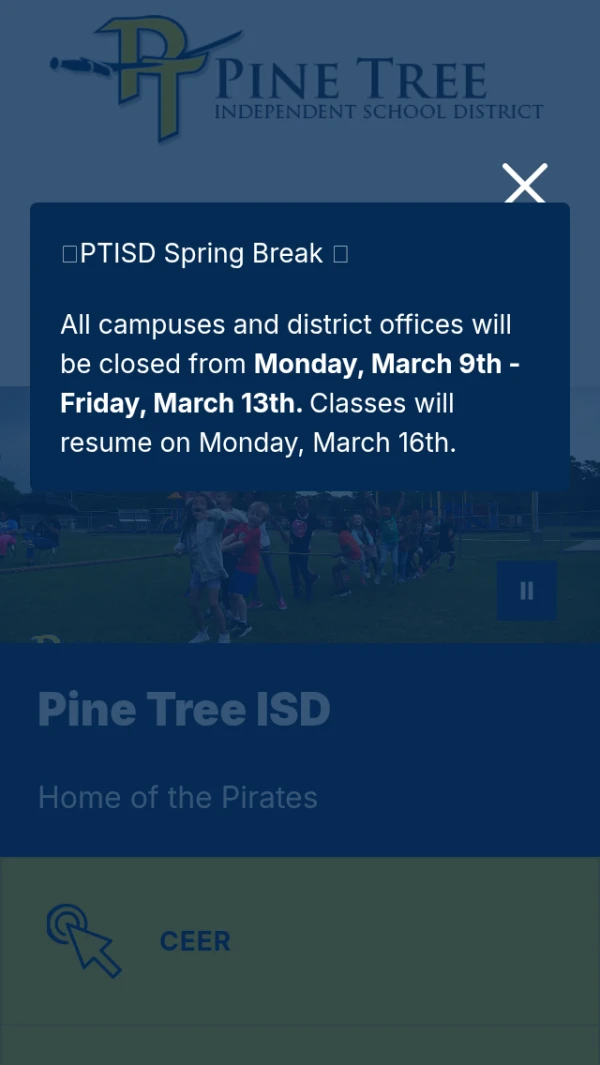Pause the photo slideshow
The height and width of the screenshot is (1065, 600).
click(527, 591)
